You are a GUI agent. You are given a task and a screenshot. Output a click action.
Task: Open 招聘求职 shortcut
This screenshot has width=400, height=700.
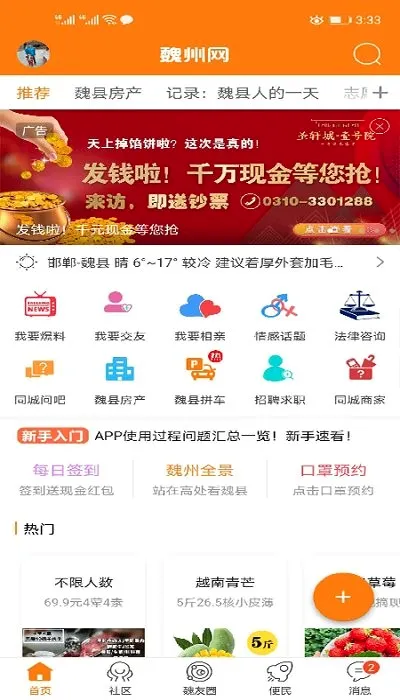pos(279,379)
